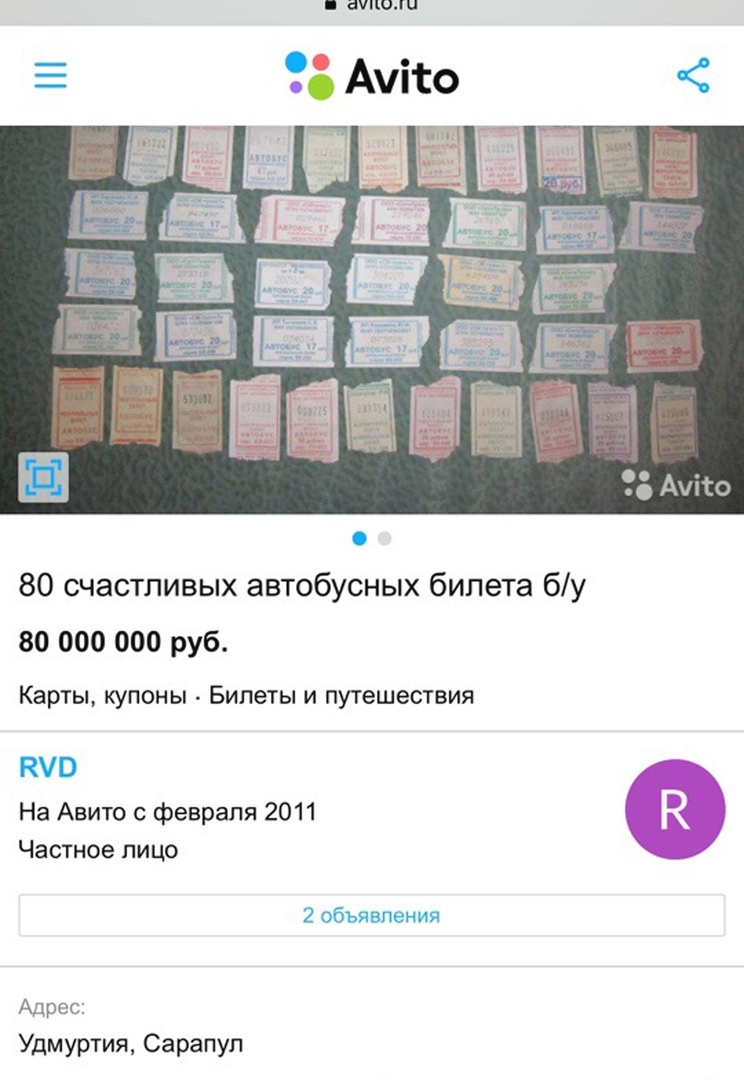
Task: Switch to the second photo dot
Action: [x=385, y=538]
